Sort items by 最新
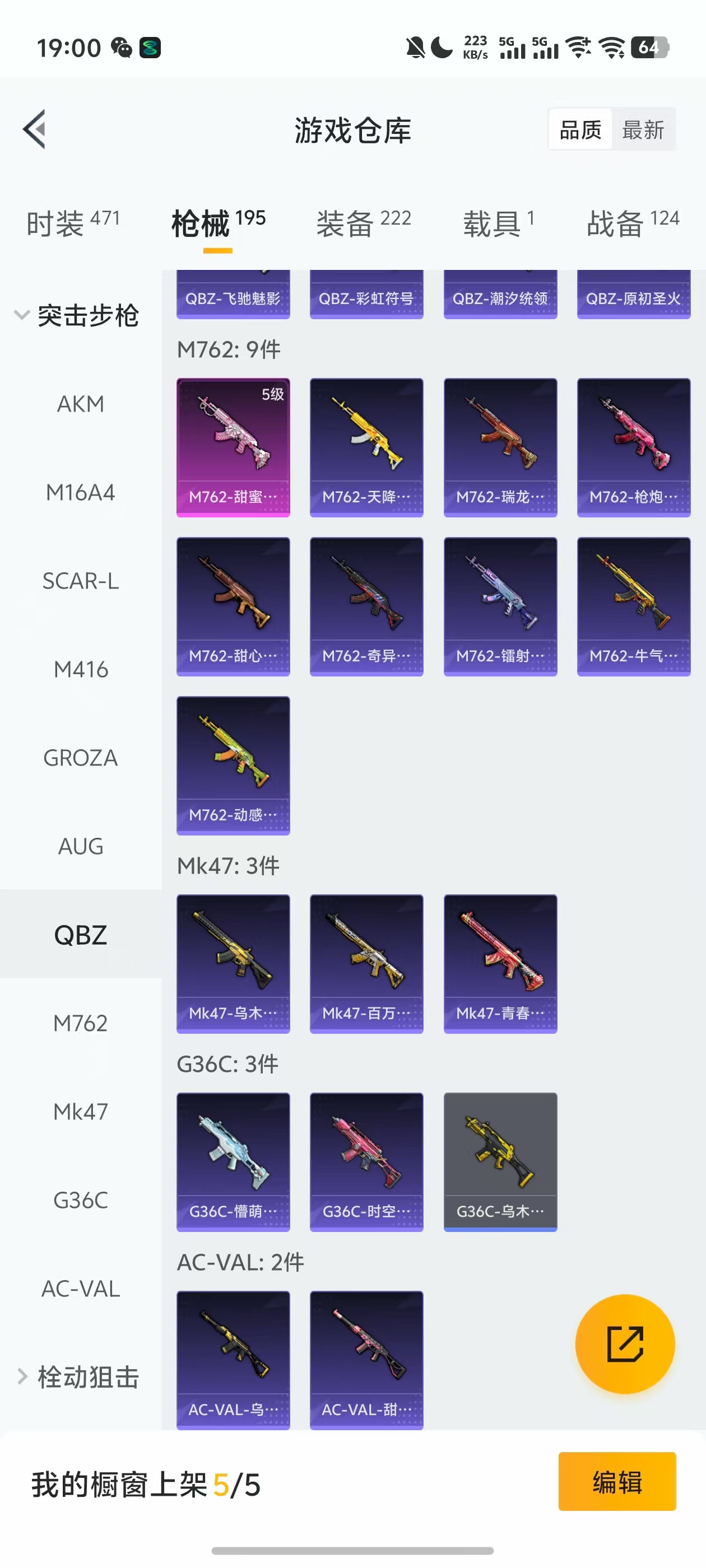The width and height of the screenshot is (706, 1568). [643, 130]
